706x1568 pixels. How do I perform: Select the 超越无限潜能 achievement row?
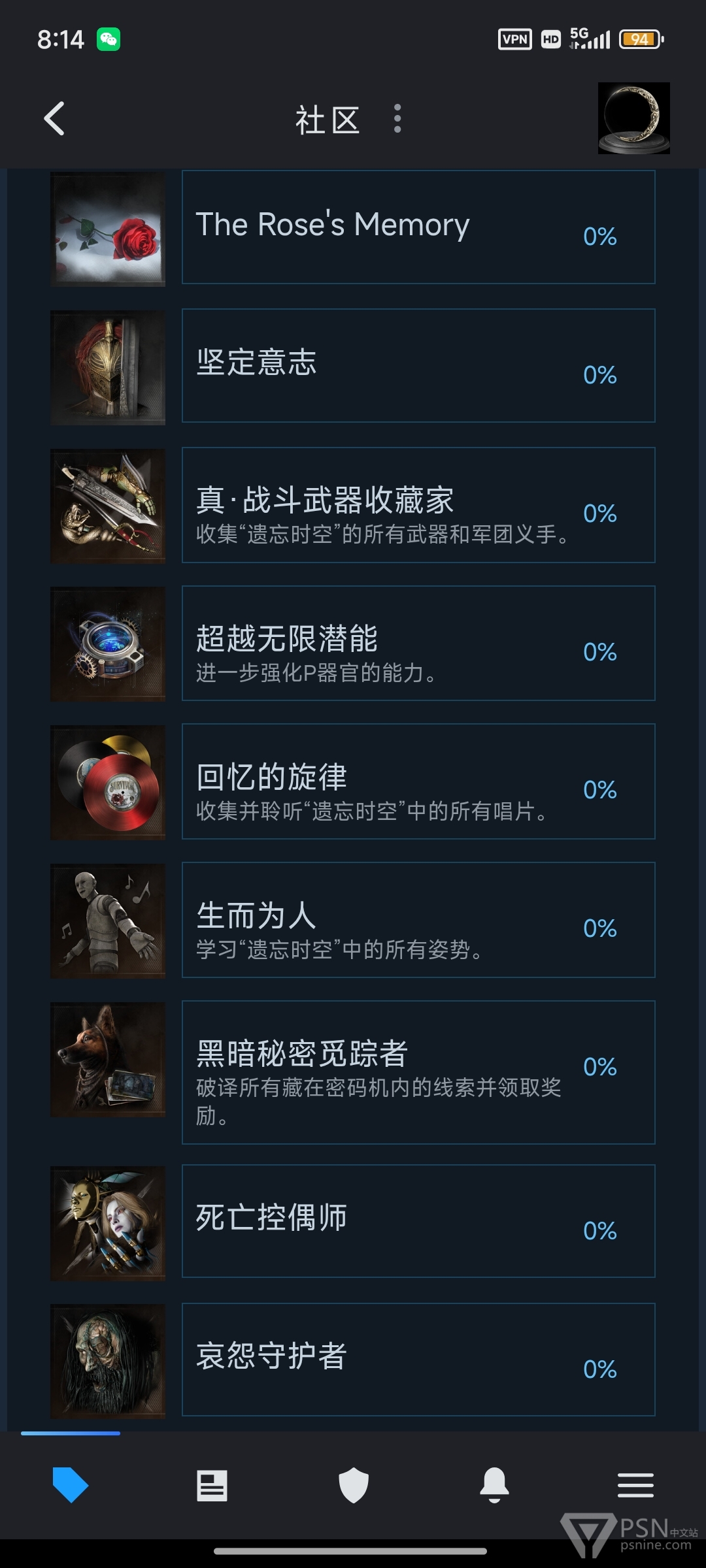point(418,643)
